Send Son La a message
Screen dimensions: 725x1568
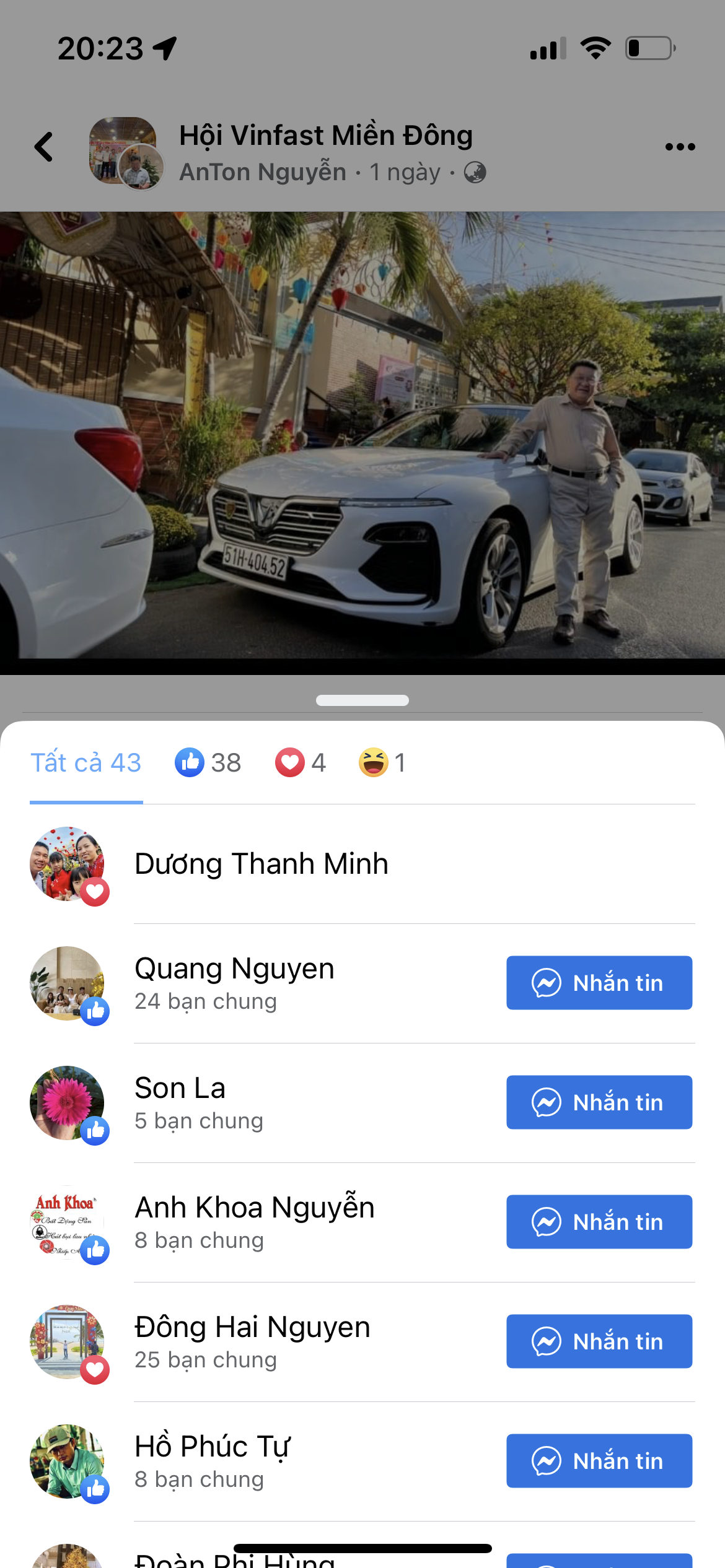tap(599, 1102)
